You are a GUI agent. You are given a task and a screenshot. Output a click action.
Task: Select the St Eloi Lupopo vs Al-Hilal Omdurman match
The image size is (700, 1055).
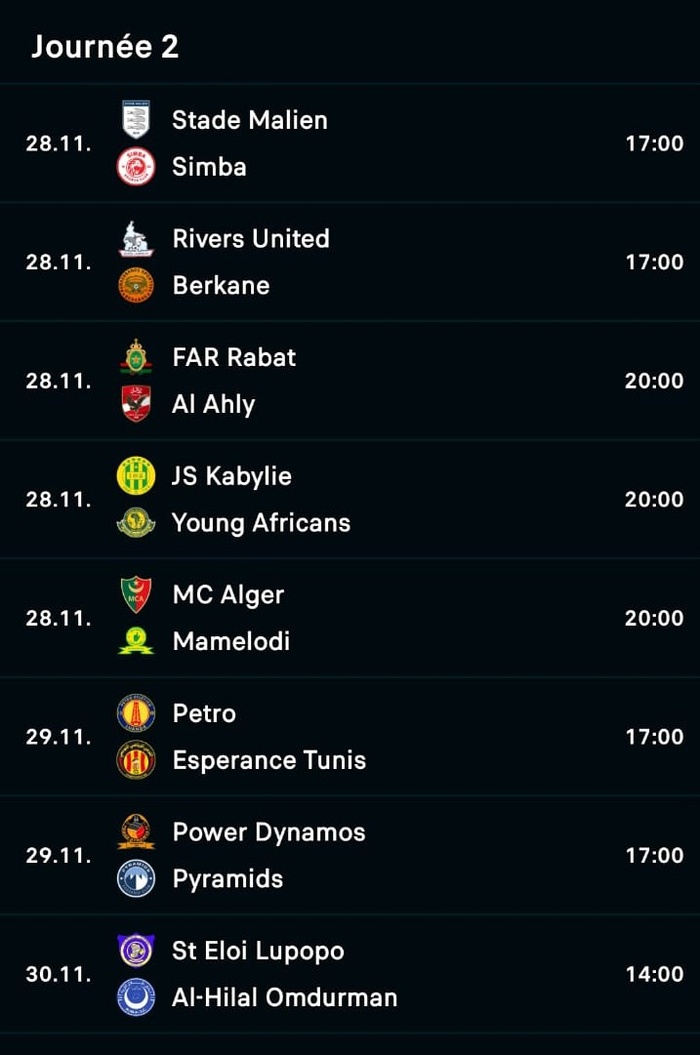(x=350, y=974)
